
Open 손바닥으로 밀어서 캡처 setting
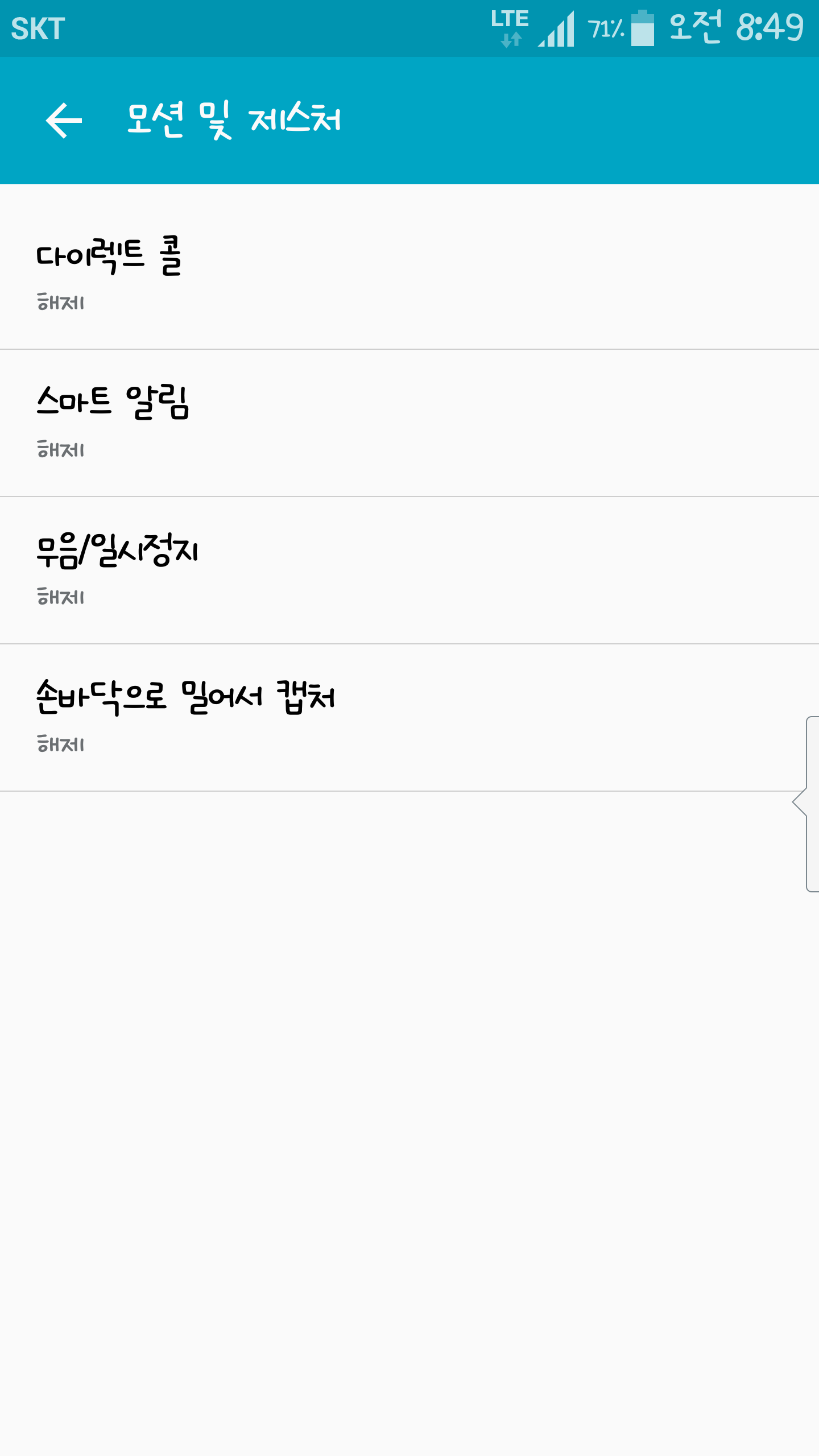tap(398, 717)
